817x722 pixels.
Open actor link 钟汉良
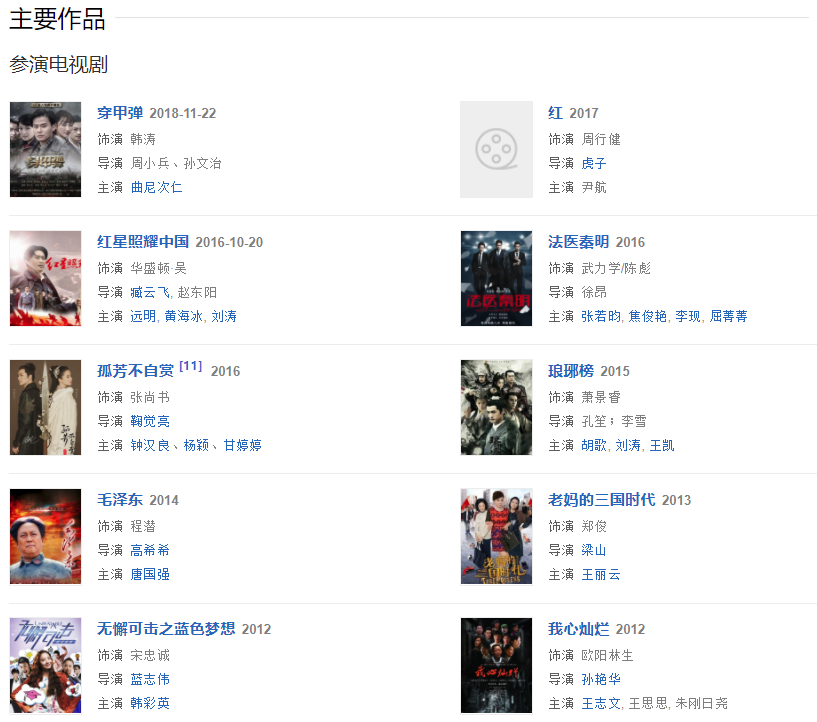point(149,445)
